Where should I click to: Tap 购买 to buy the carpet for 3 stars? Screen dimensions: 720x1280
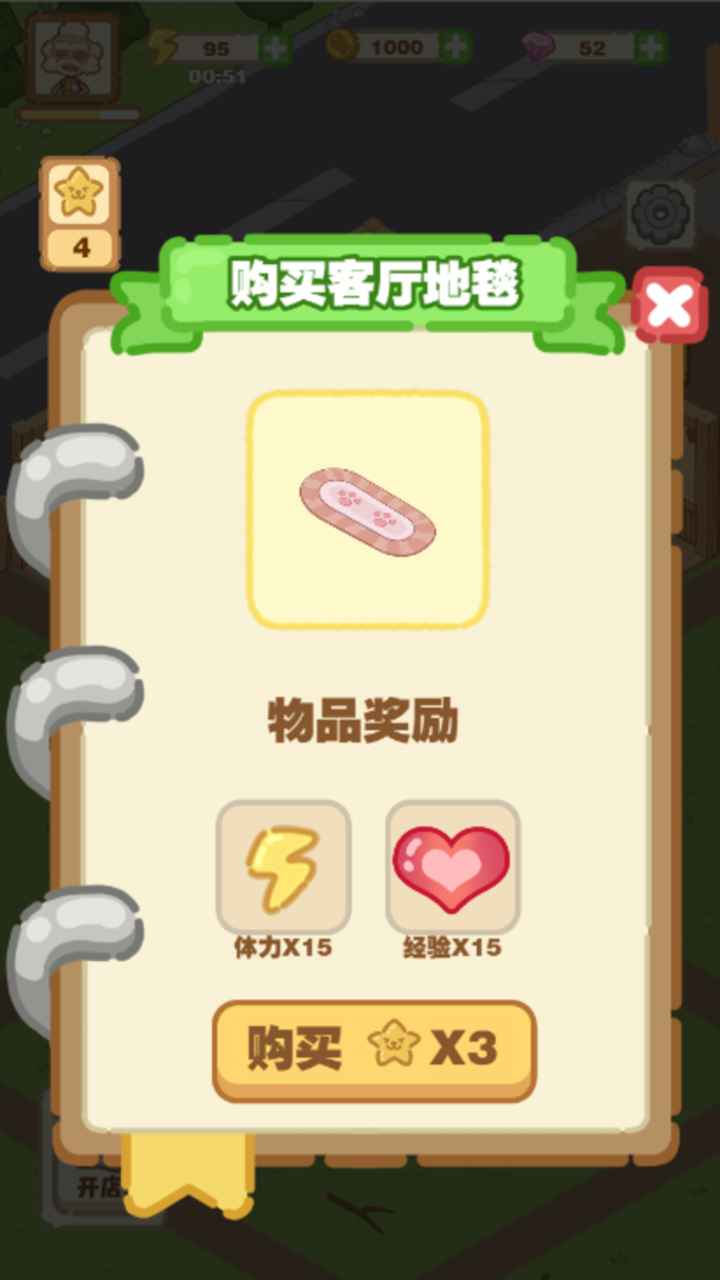(374, 1050)
